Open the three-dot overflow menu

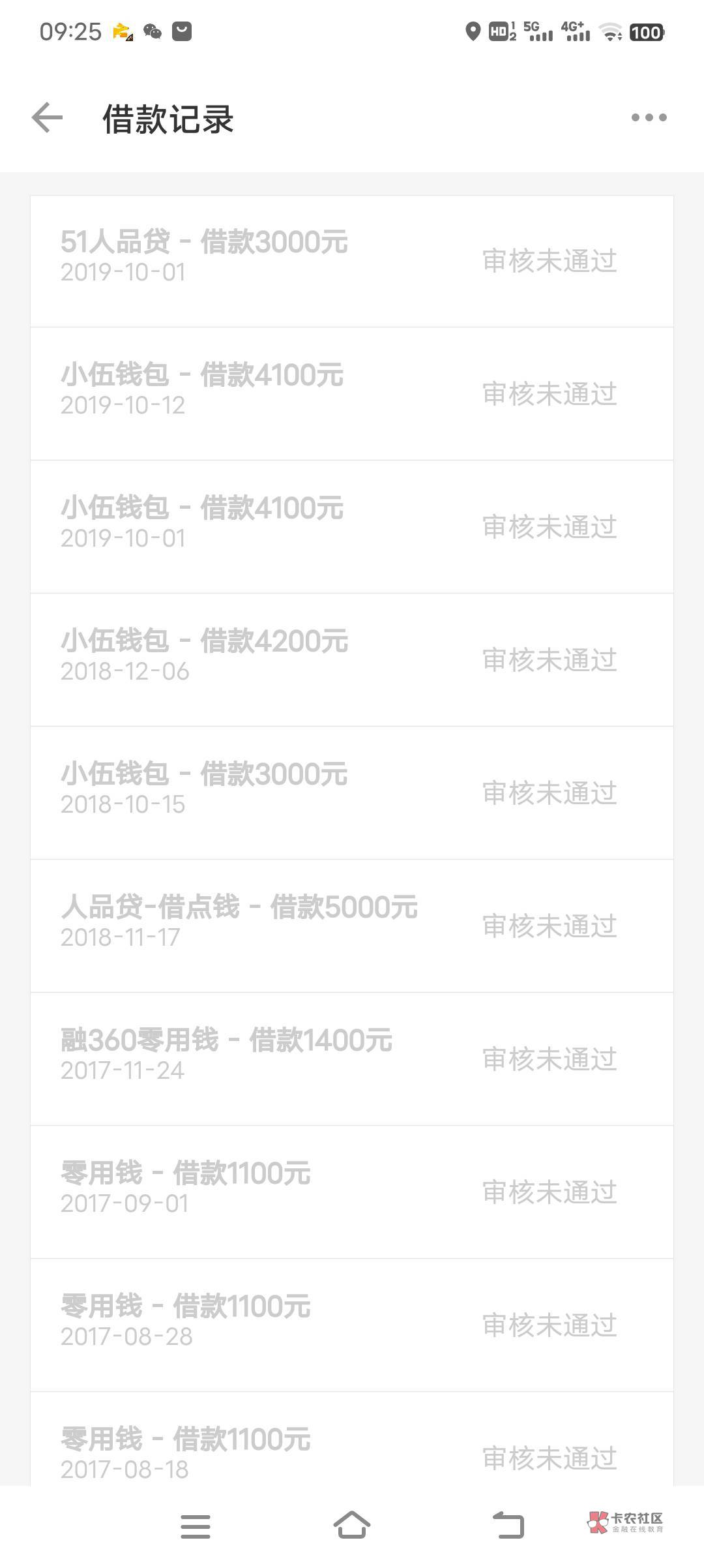coord(649,118)
